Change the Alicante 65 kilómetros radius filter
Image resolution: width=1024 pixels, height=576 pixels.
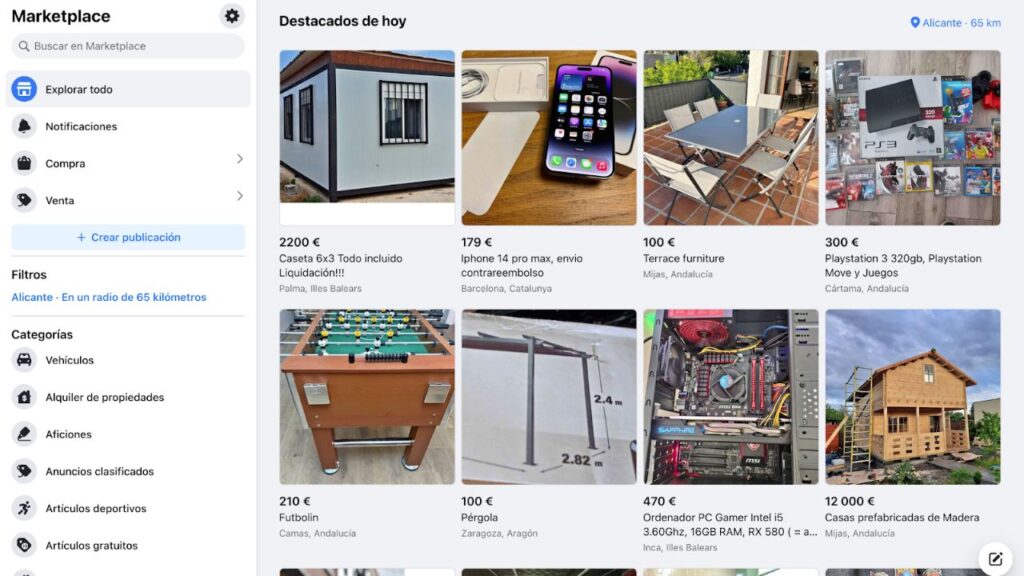point(109,297)
